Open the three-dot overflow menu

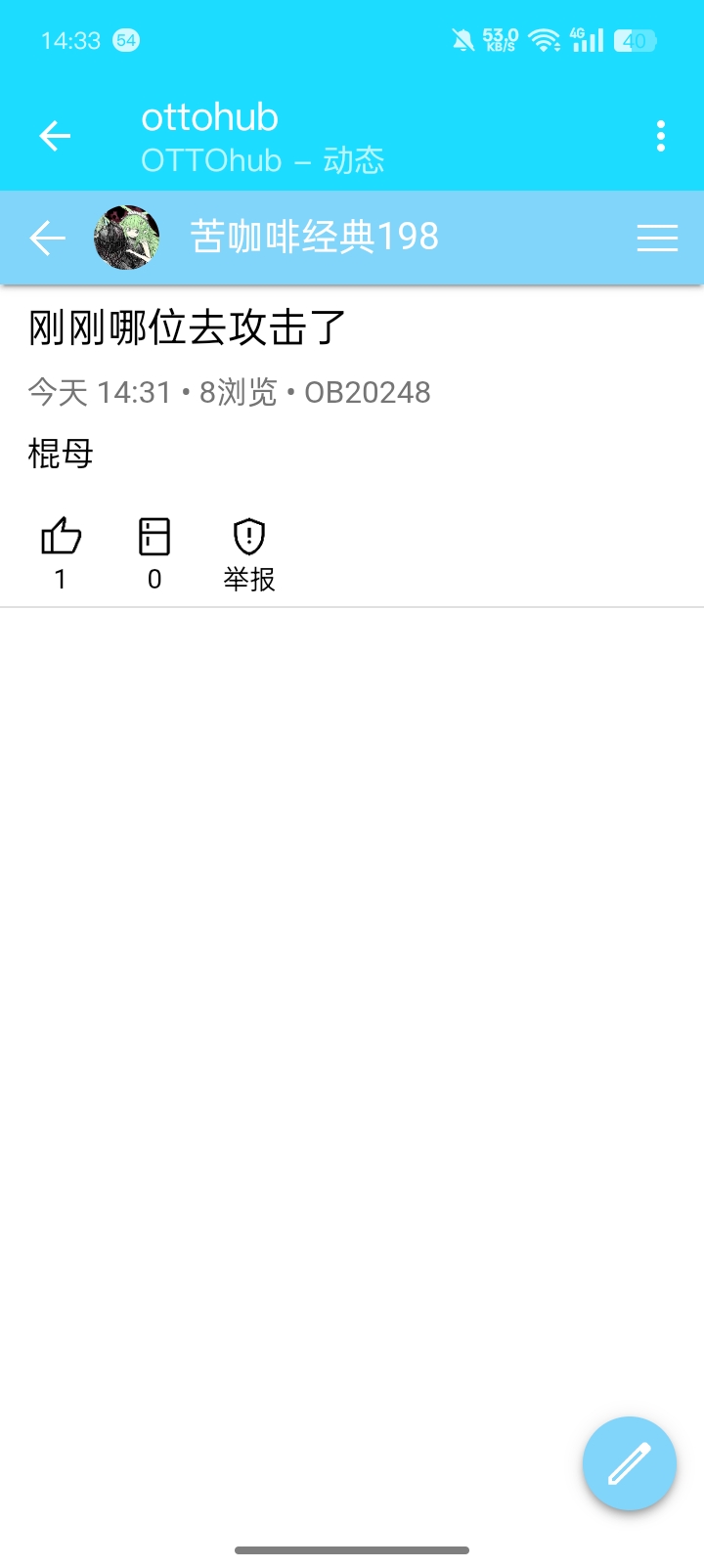coord(661,136)
